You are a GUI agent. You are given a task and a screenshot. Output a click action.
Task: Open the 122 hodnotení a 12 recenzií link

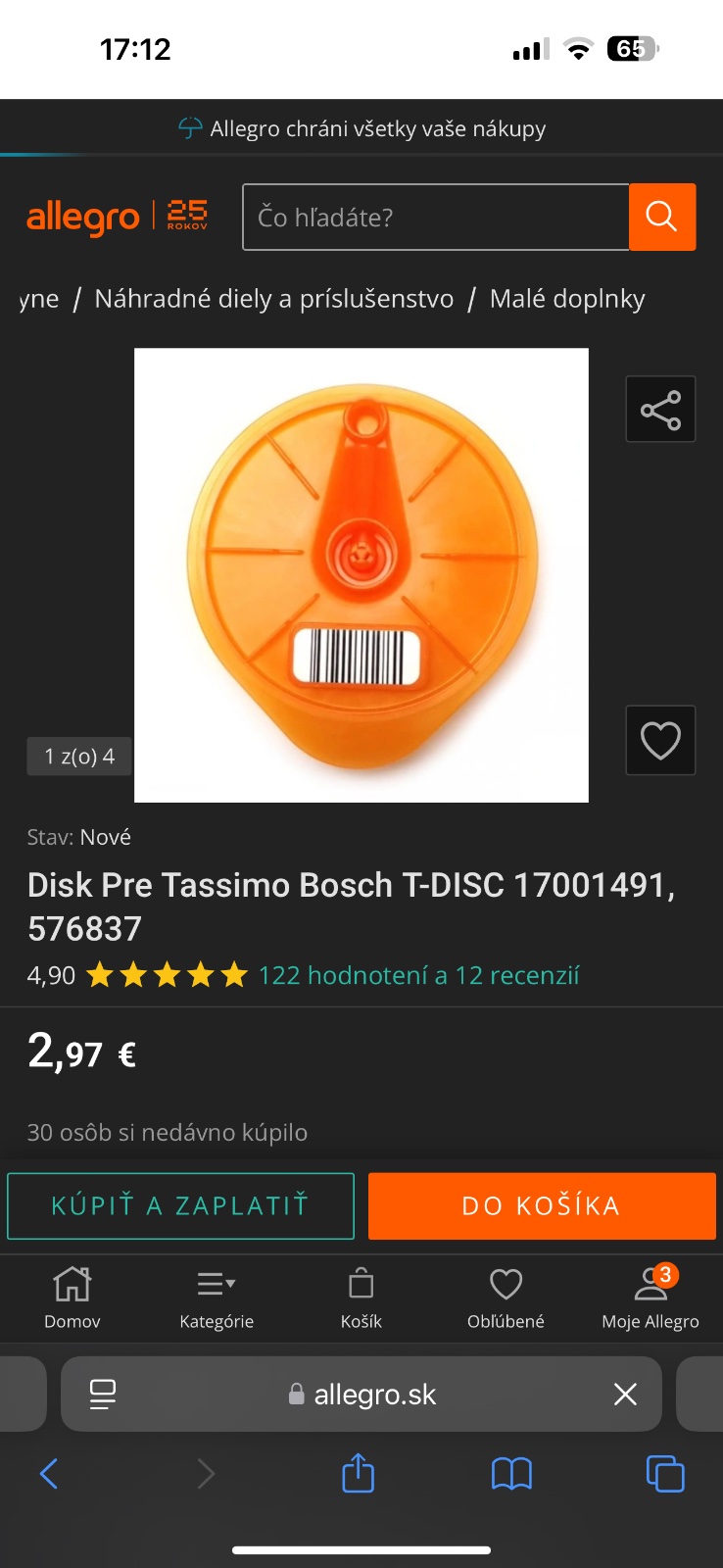click(418, 975)
